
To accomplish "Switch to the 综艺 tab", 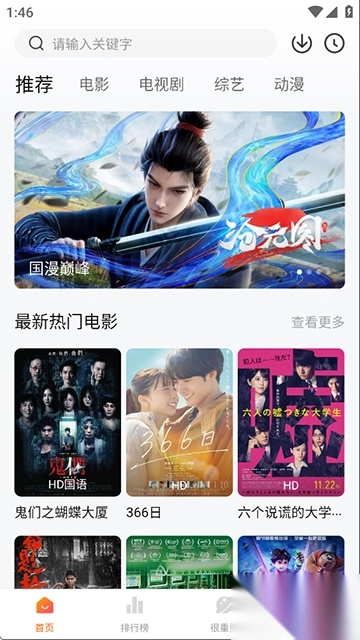I will click(229, 84).
